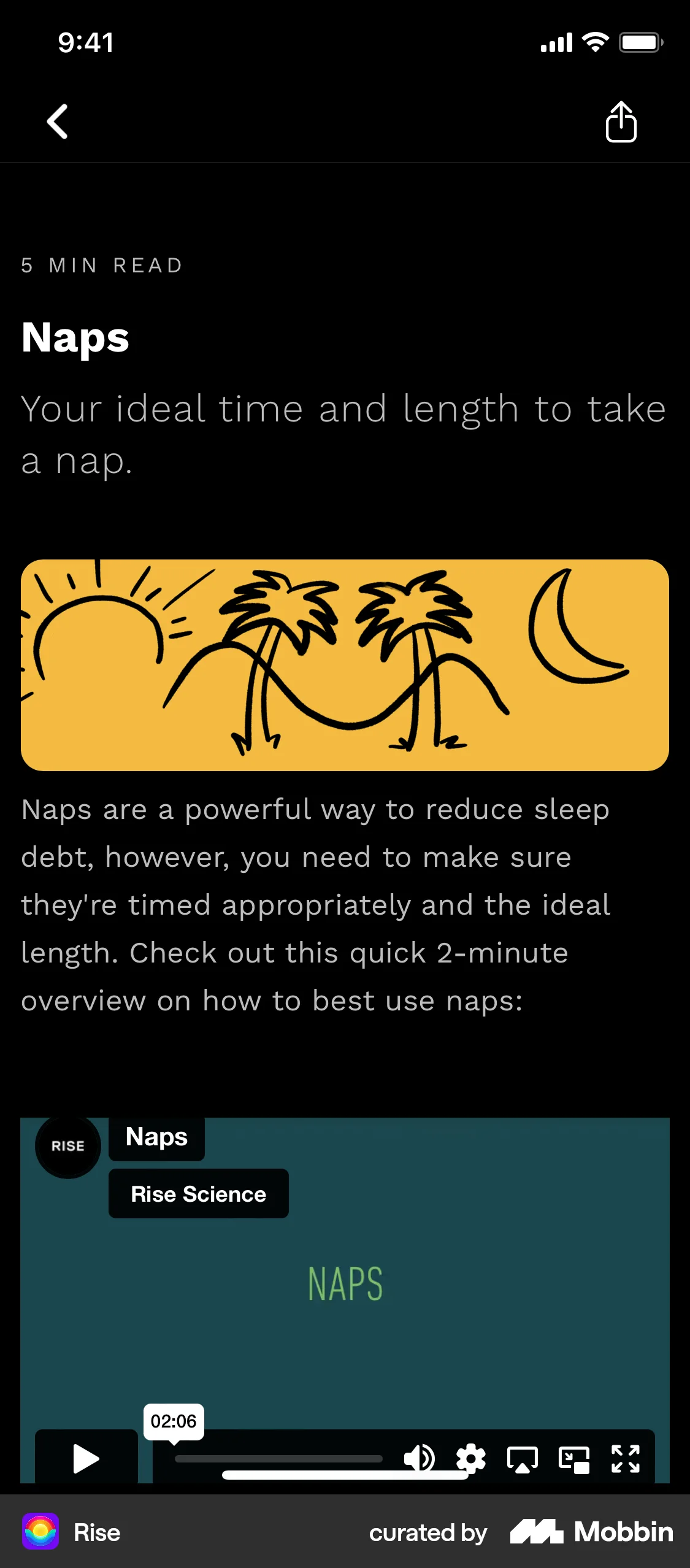The height and width of the screenshot is (1568, 690).
Task: Open quality options via the gear control
Action: [470, 1459]
